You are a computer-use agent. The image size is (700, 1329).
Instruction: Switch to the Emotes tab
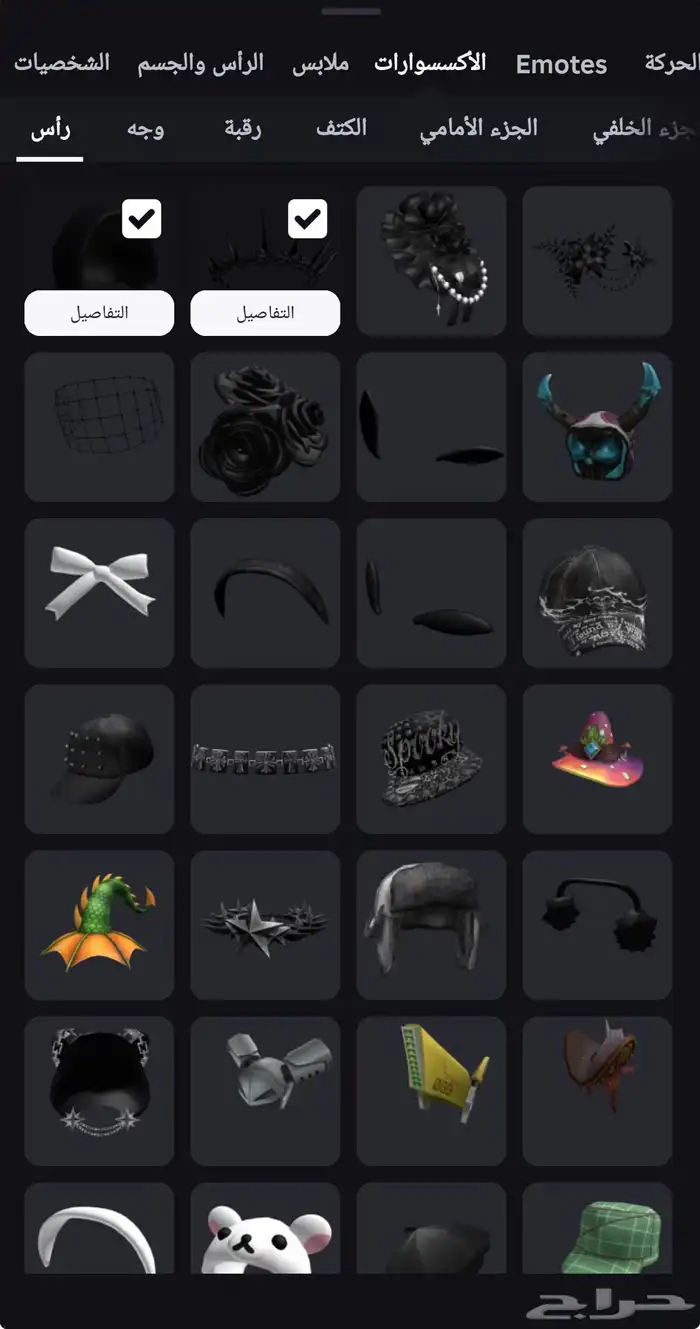561,65
